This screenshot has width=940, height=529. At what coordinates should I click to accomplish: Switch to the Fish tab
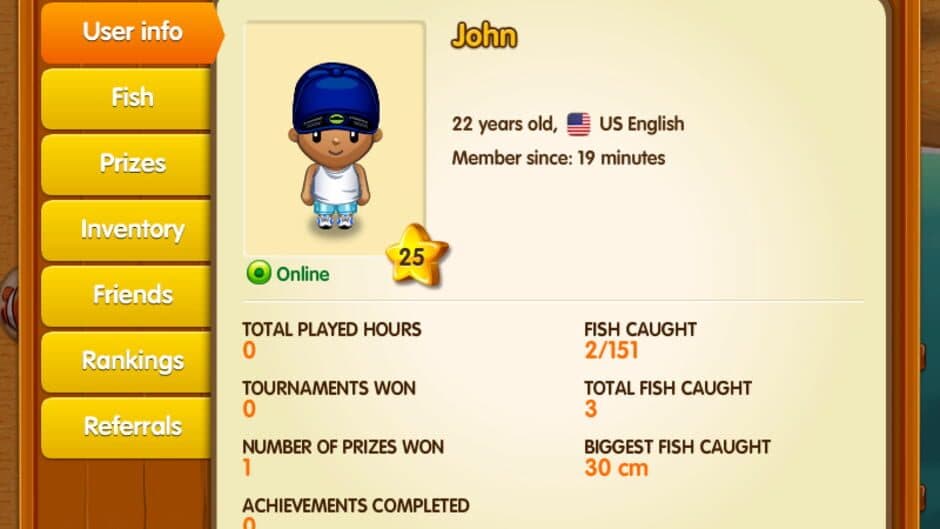[x=132, y=98]
